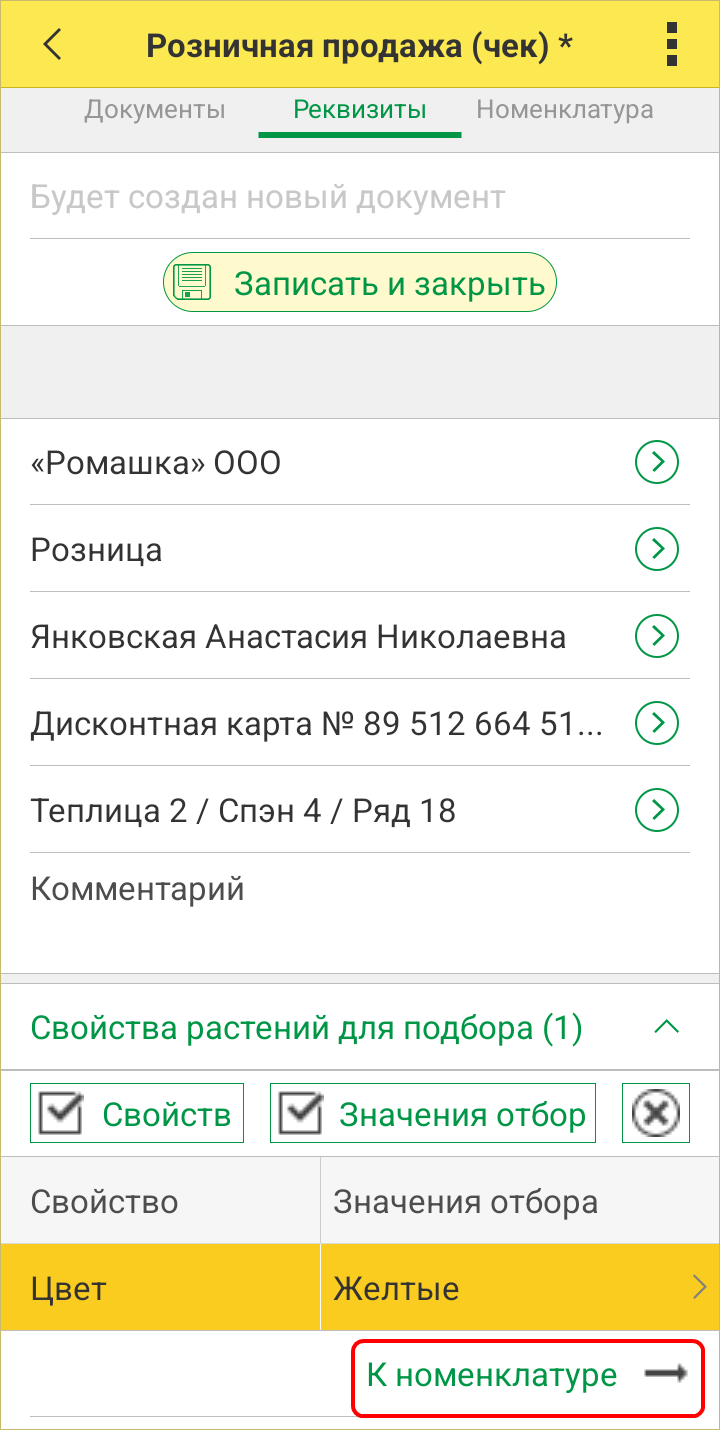Open the Желтые filter value cell

[x=519, y=1288]
